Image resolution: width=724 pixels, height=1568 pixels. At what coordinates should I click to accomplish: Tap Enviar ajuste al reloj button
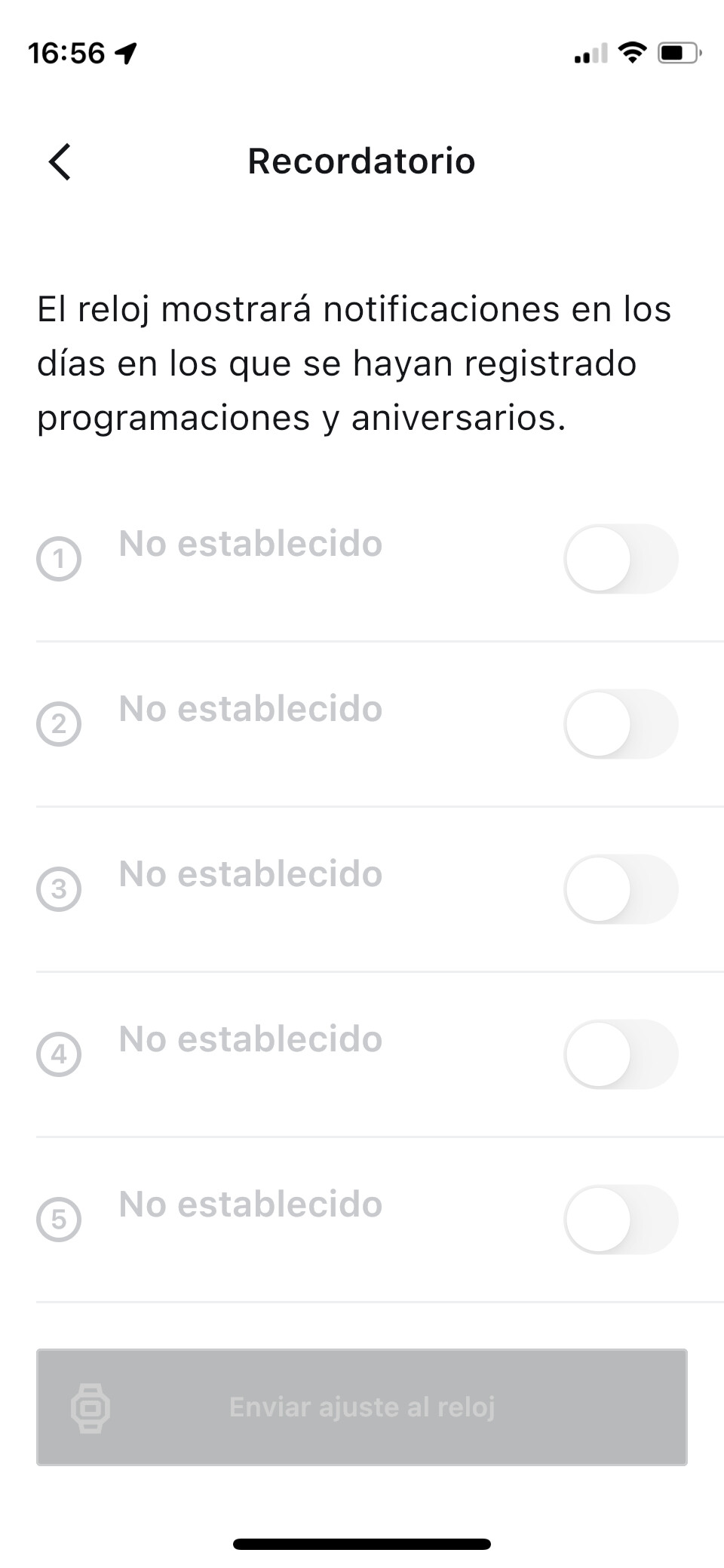pos(362,1407)
